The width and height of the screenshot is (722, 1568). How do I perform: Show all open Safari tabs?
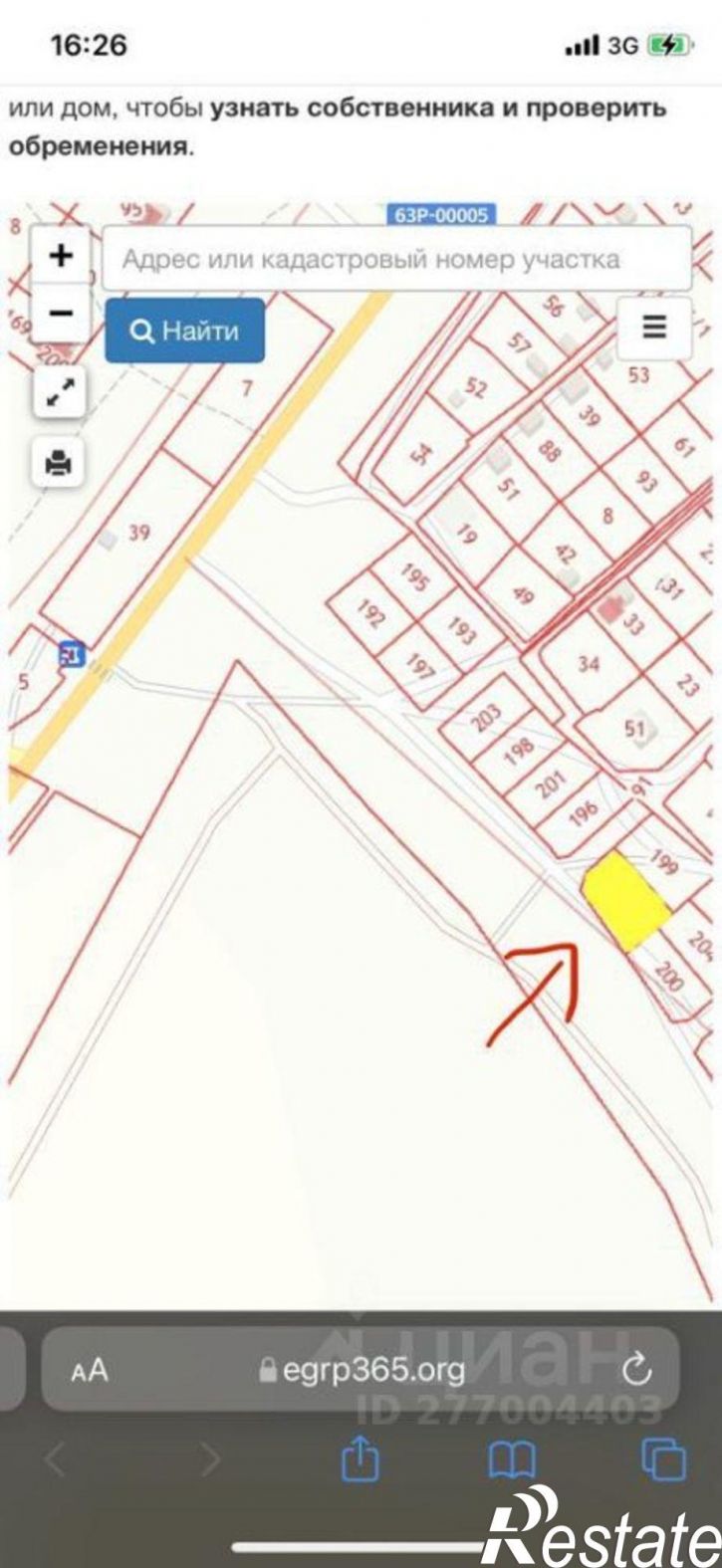pos(663,1459)
